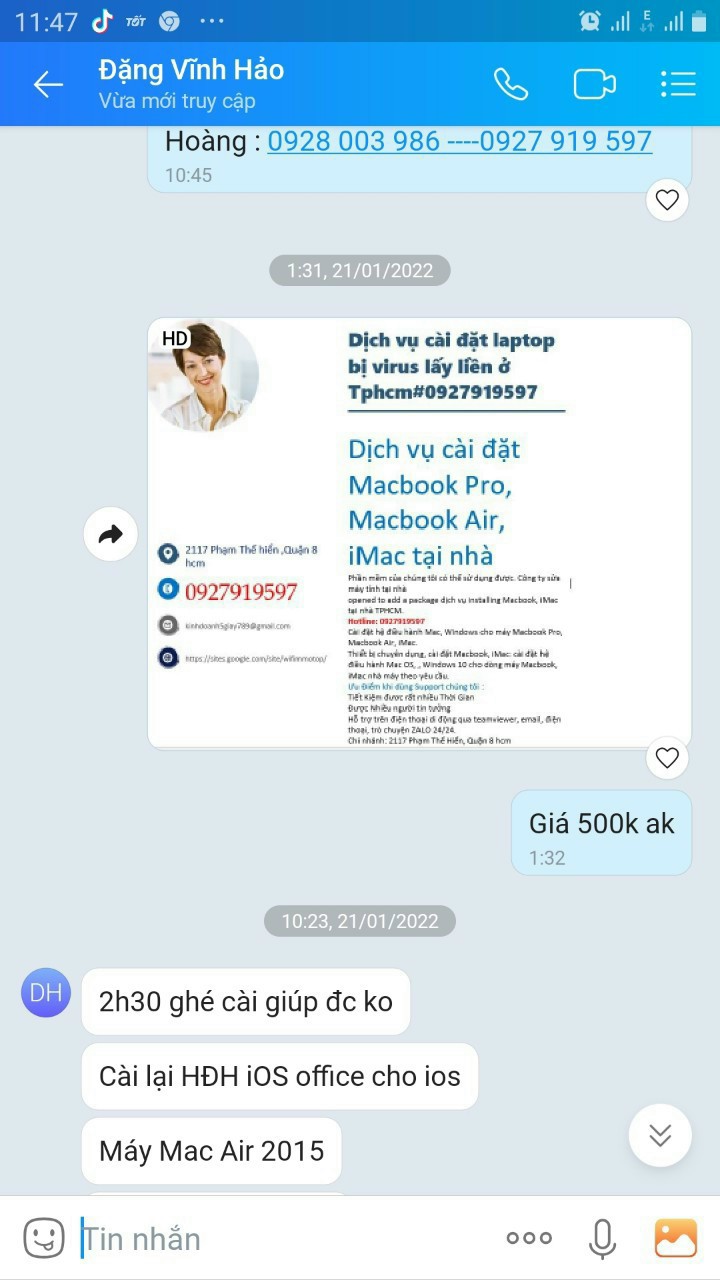Open the sticker and emoji picker
The height and width of the screenshot is (1280, 720).
pos(44,1238)
